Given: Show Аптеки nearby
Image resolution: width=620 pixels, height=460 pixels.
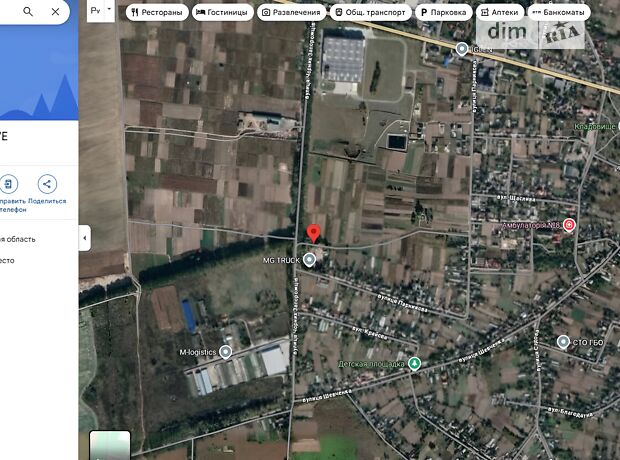Looking at the screenshot, I should (x=500, y=13).
